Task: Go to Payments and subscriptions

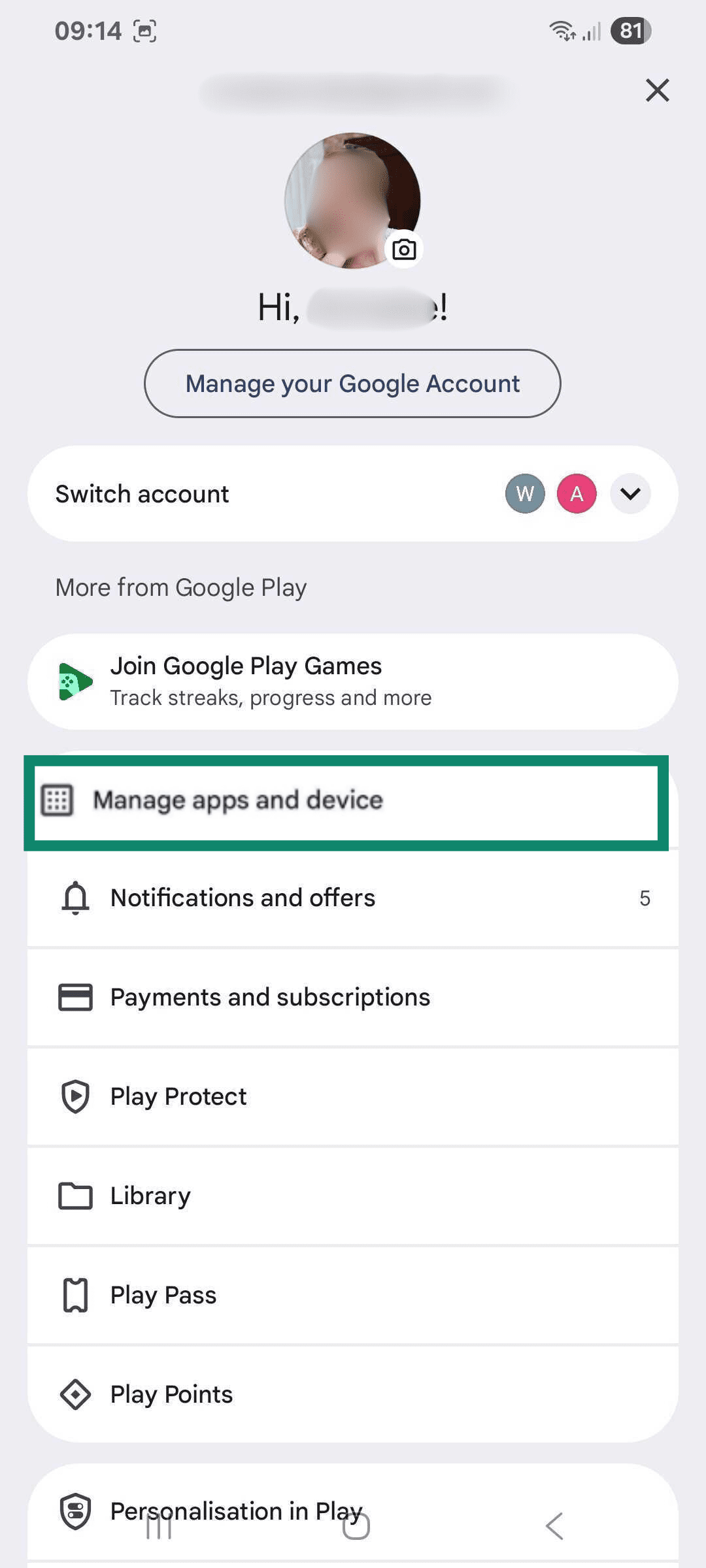Action: point(352,998)
